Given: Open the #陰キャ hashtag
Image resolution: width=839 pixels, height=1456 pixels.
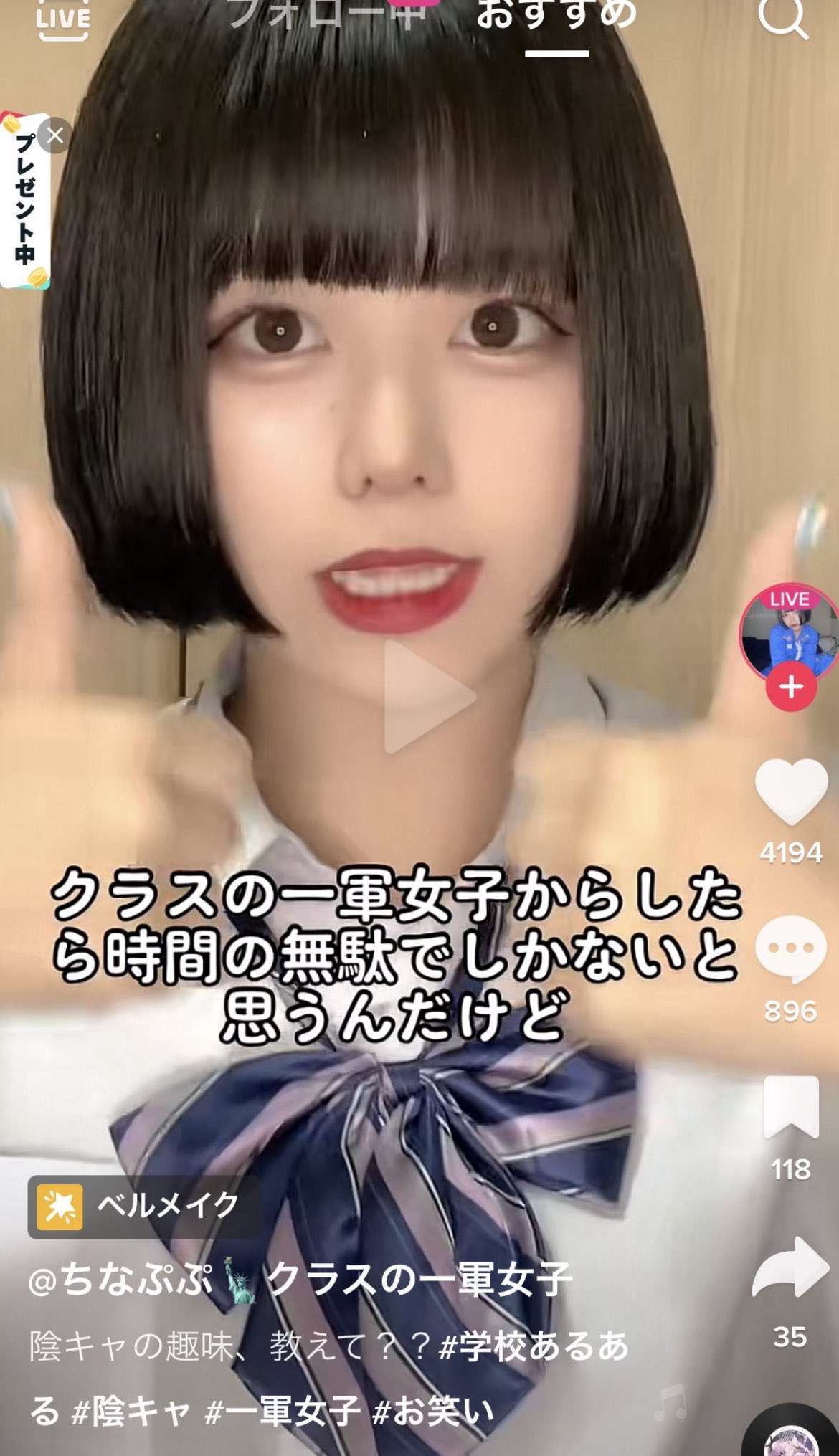Looking at the screenshot, I should [x=131, y=1410].
